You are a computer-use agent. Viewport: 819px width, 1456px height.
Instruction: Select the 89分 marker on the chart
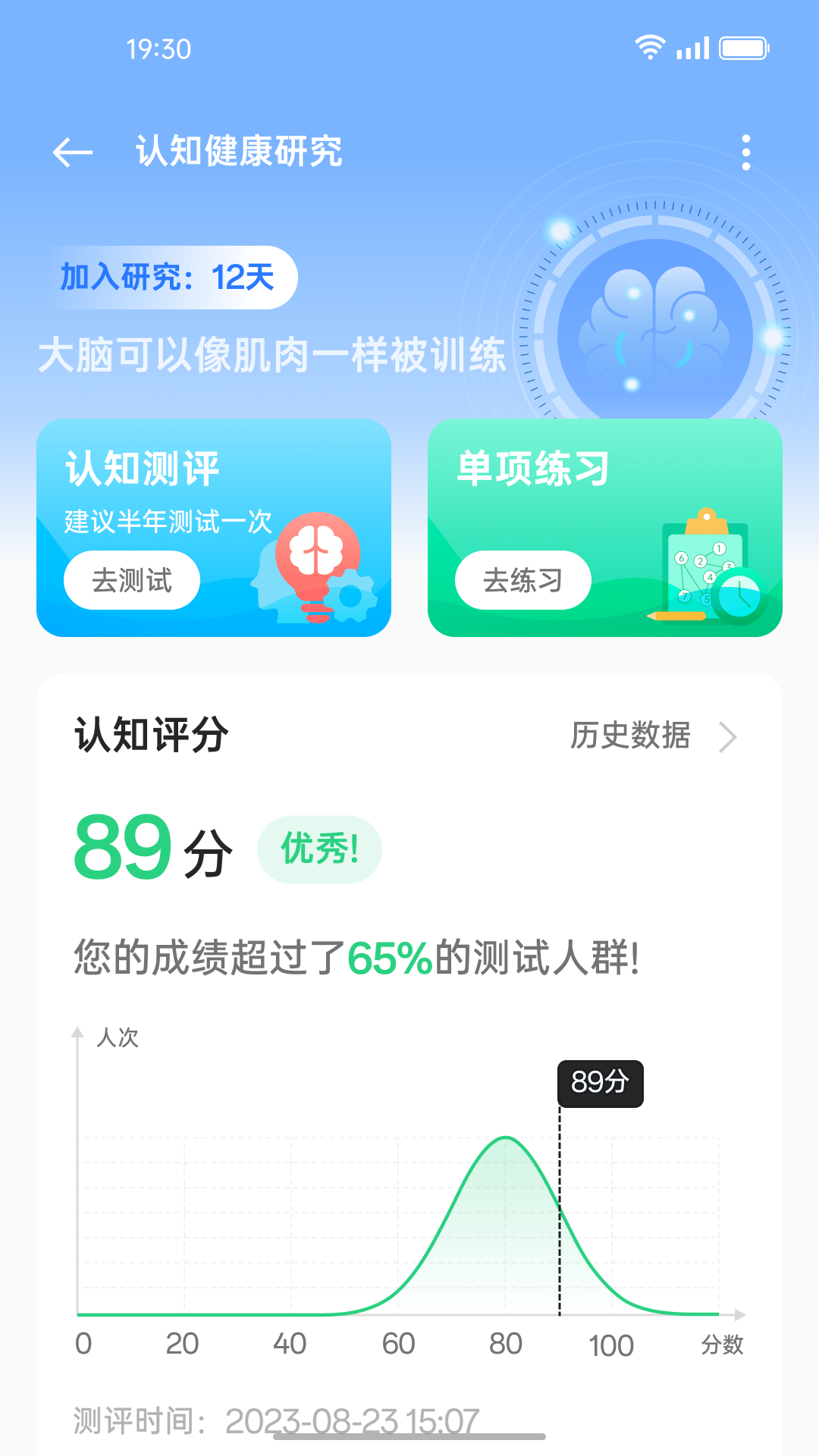[x=600, y=1083]
